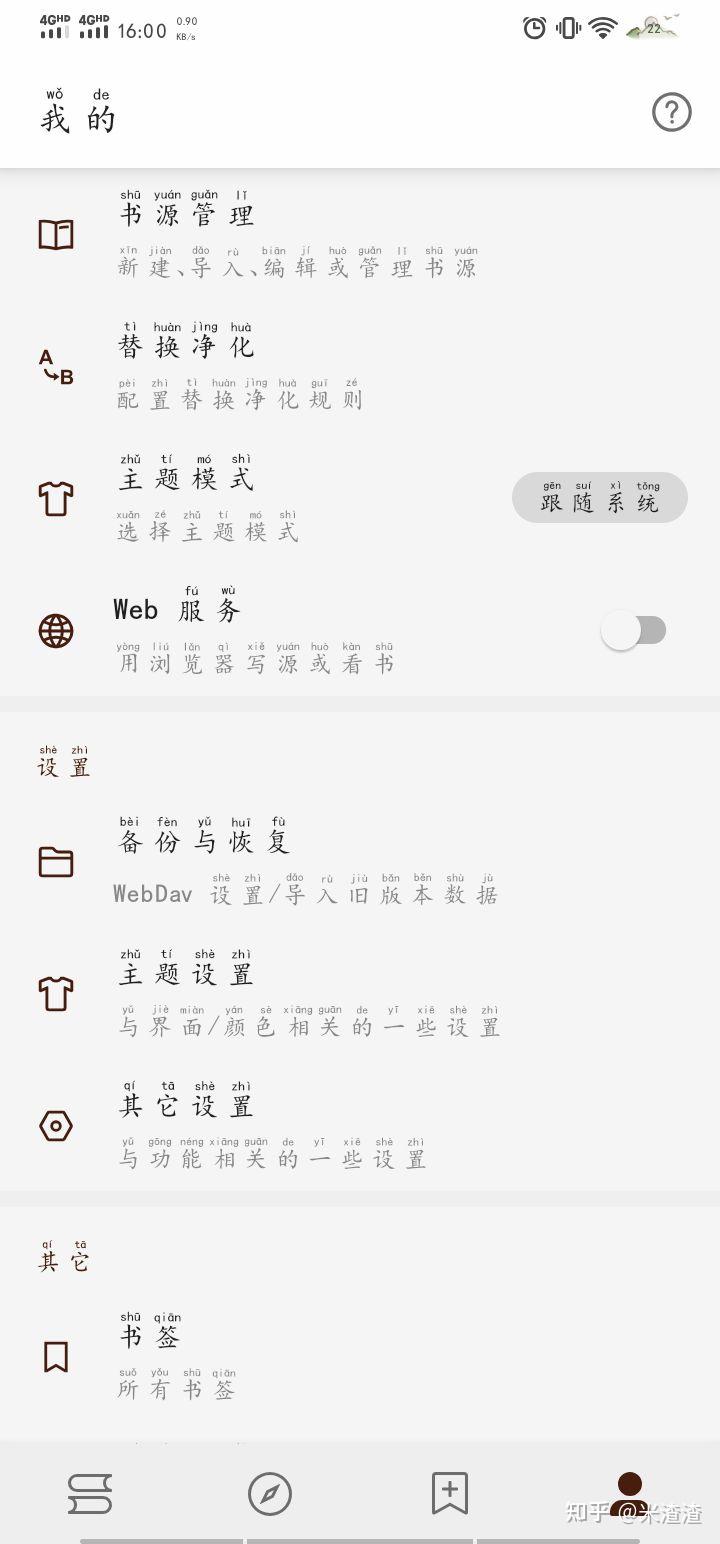The image size is (720, 1544).
Task: Open the help question mark icon
Action: click(671, 113)
